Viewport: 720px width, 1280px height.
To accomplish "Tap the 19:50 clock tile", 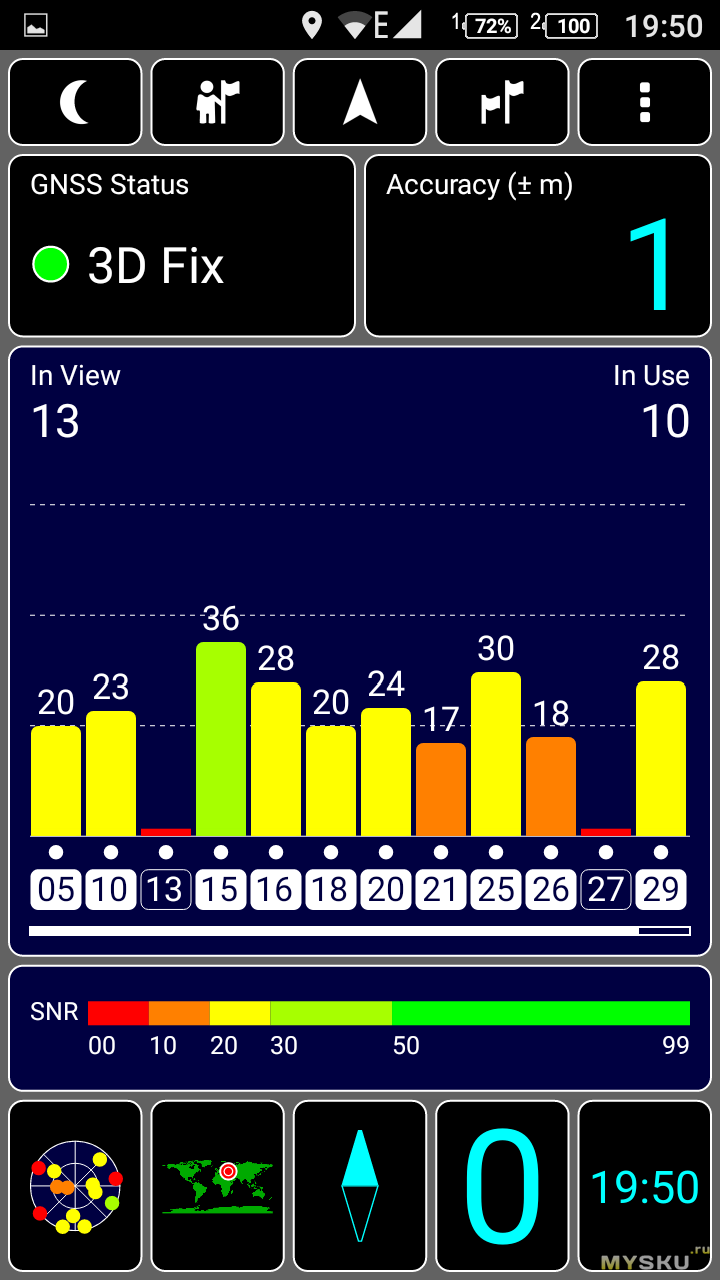I will 645,1186.
